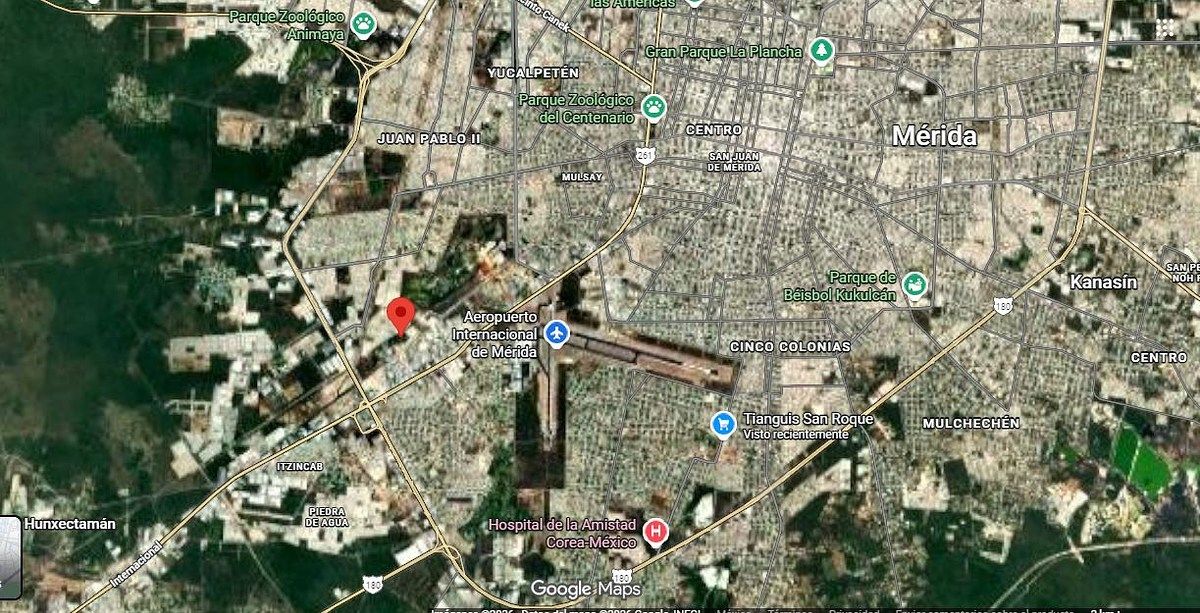
Task: Open Parque de Béisbol Kukulcán marker
Action: (914, 287)
